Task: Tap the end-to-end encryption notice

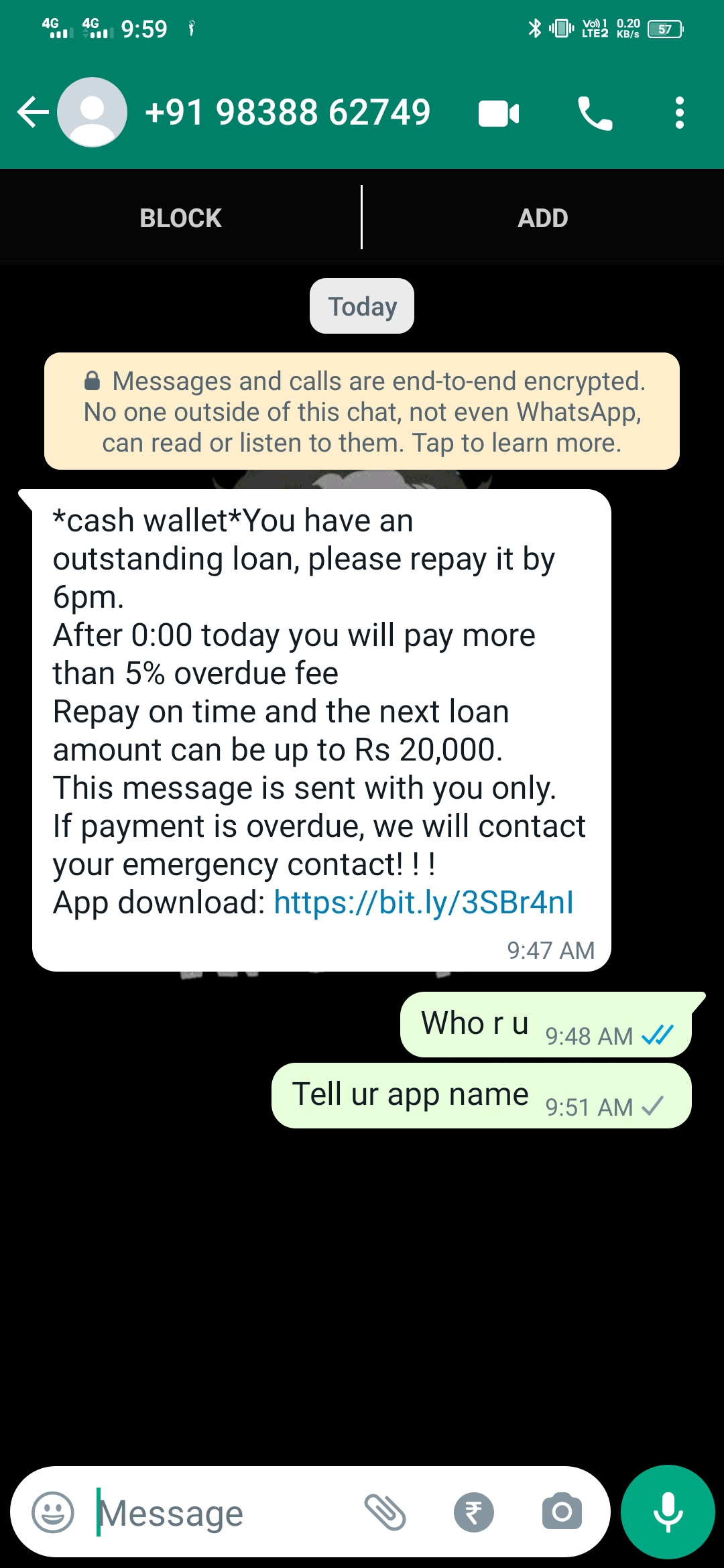Action: [x=362, y=411]
